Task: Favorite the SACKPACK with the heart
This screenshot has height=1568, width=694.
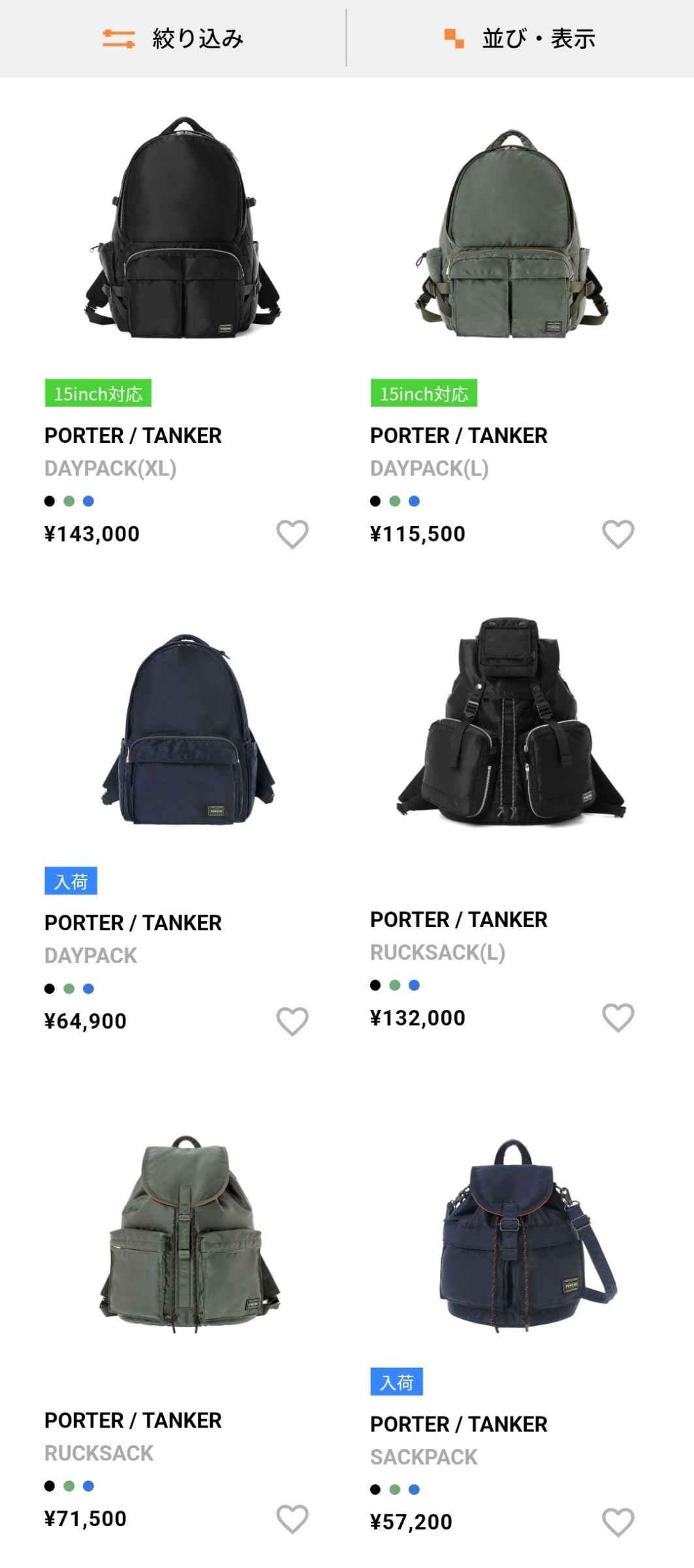Action: pos(618,1522)
